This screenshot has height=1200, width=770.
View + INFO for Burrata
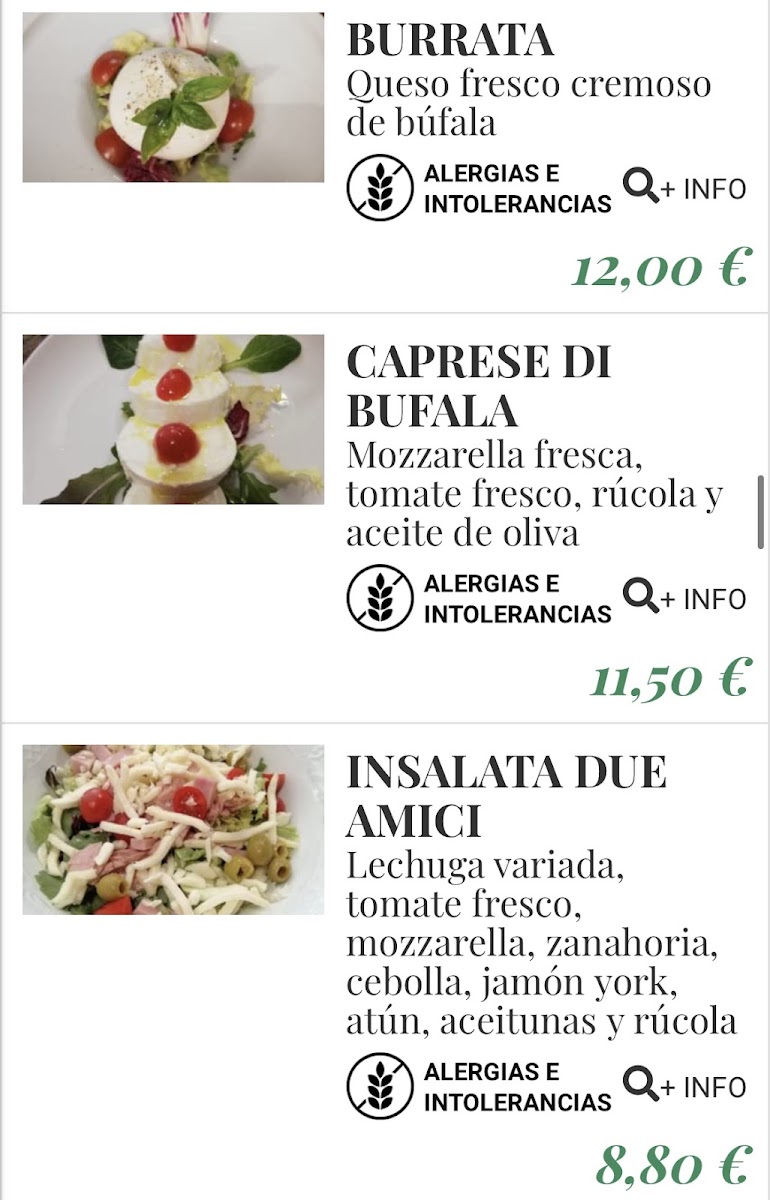pyautogui.click(x=685, y=188)
